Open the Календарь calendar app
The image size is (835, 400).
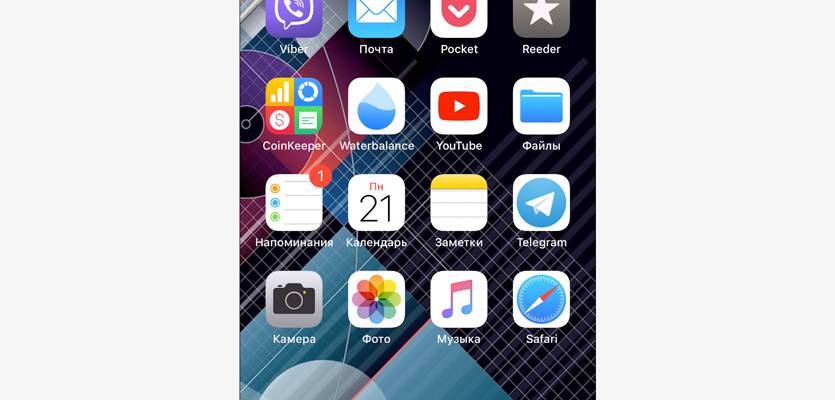pos(376,203)
